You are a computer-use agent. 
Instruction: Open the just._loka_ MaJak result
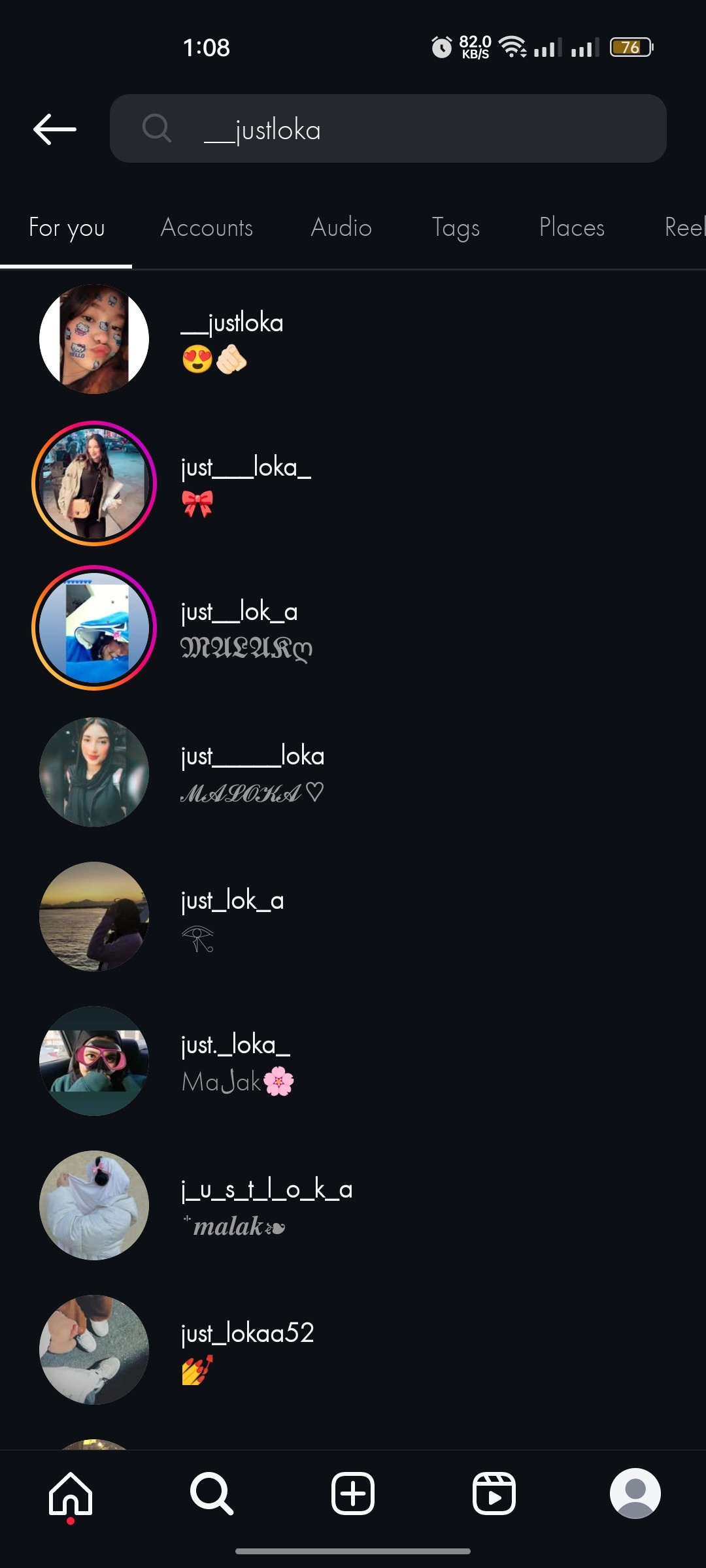(x=353, y=1061)
